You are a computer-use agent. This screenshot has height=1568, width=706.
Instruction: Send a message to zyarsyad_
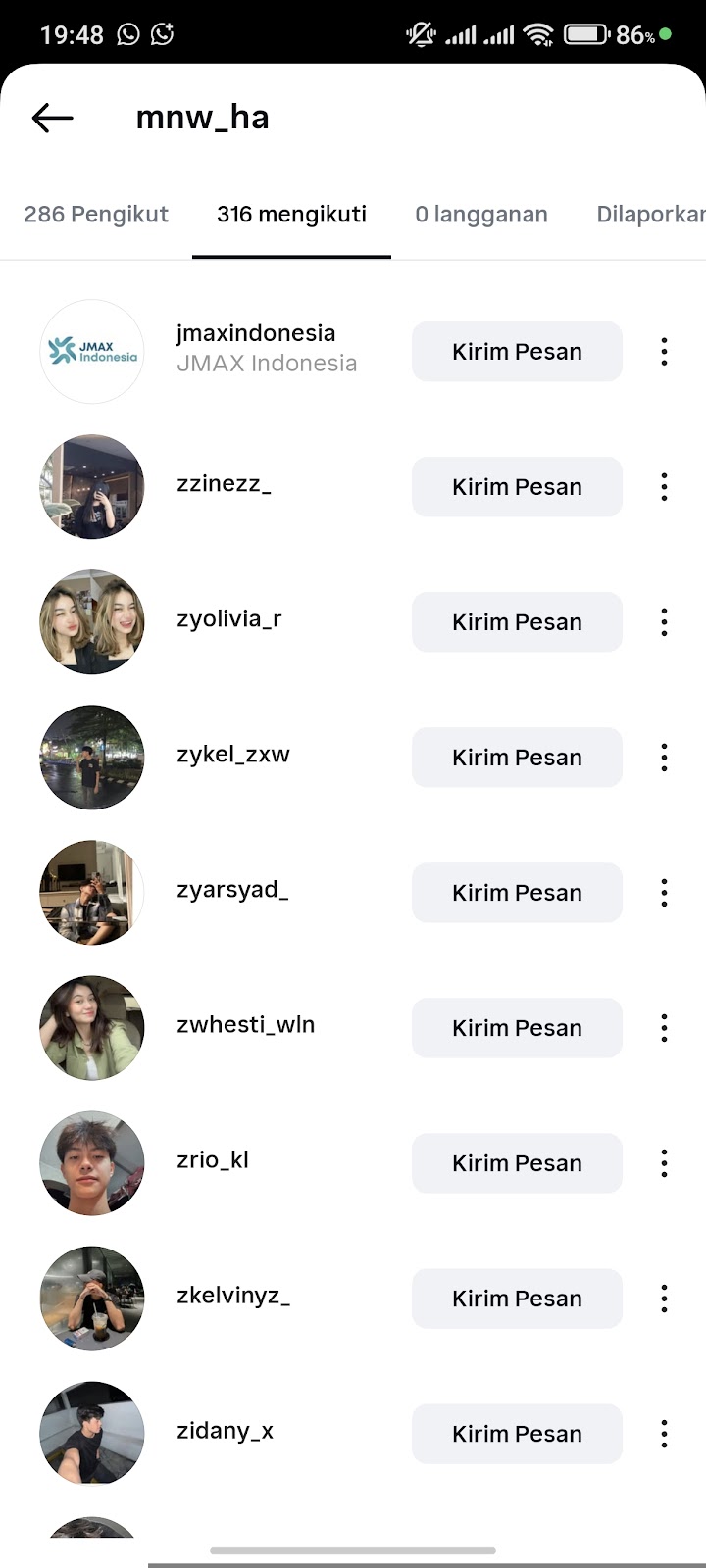[517, 893]
